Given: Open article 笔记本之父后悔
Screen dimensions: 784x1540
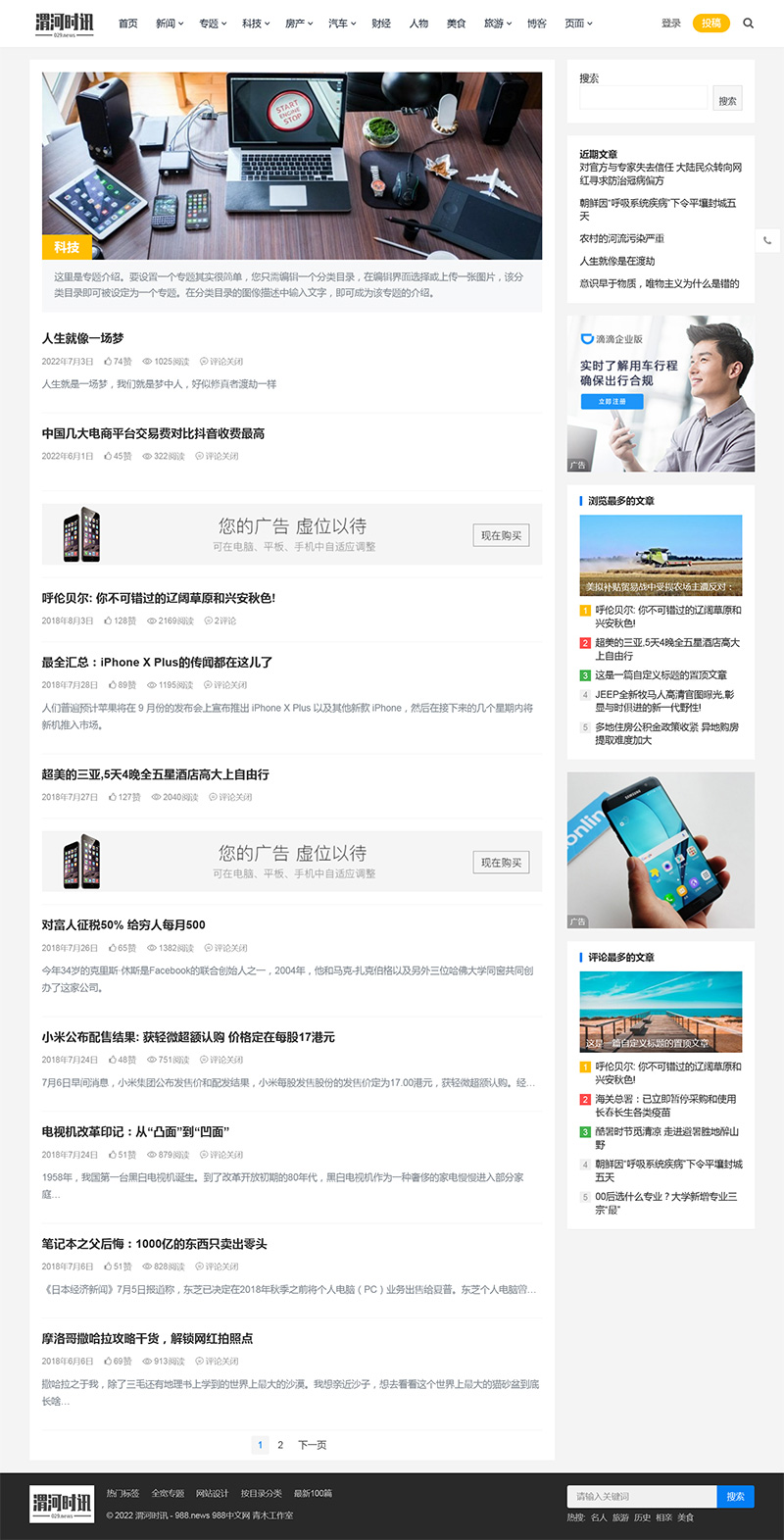Looking at the screenshot, I should (154, 1244).
